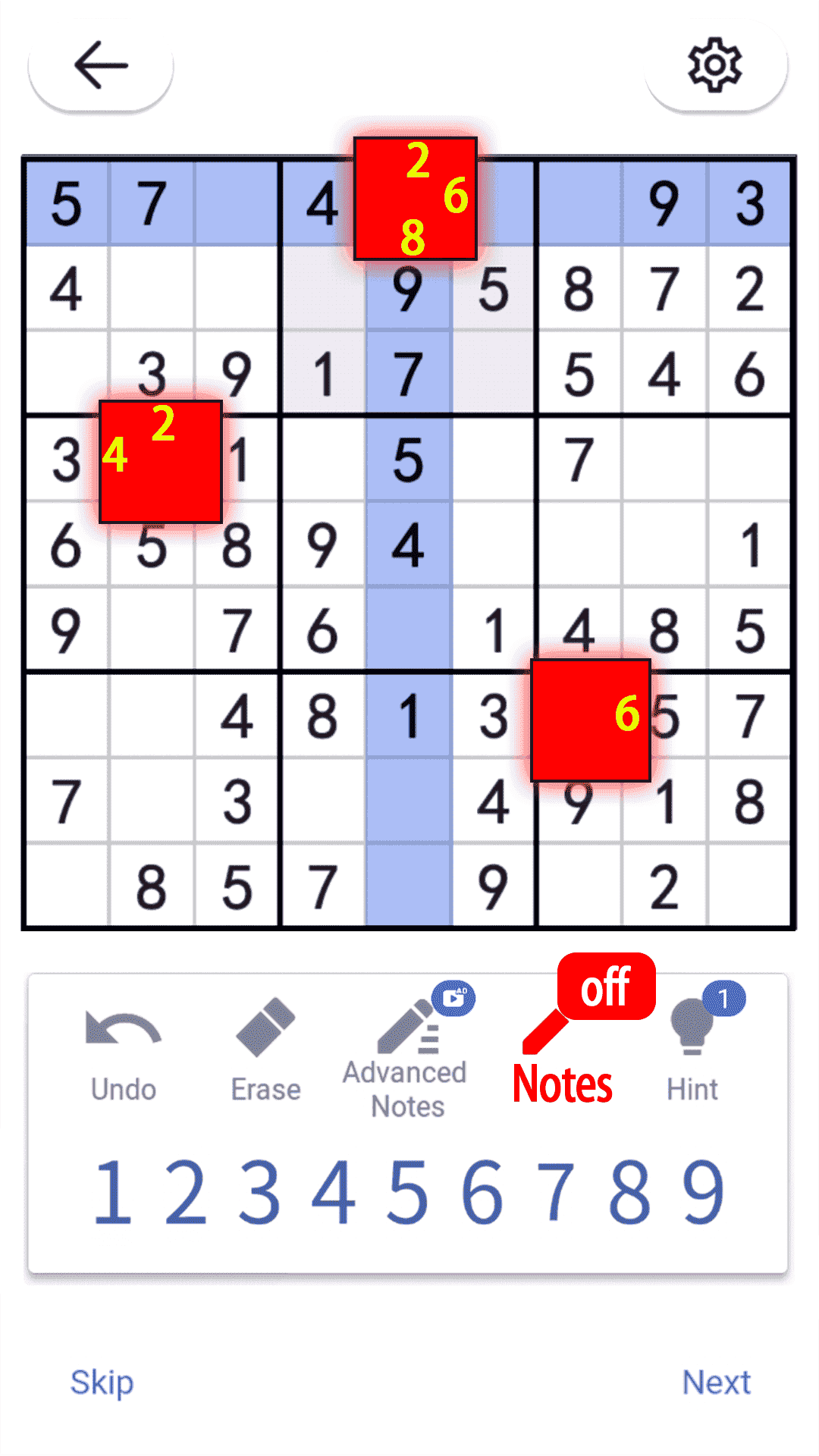
Task: Continue with Next
Action: click(716, 1382)
